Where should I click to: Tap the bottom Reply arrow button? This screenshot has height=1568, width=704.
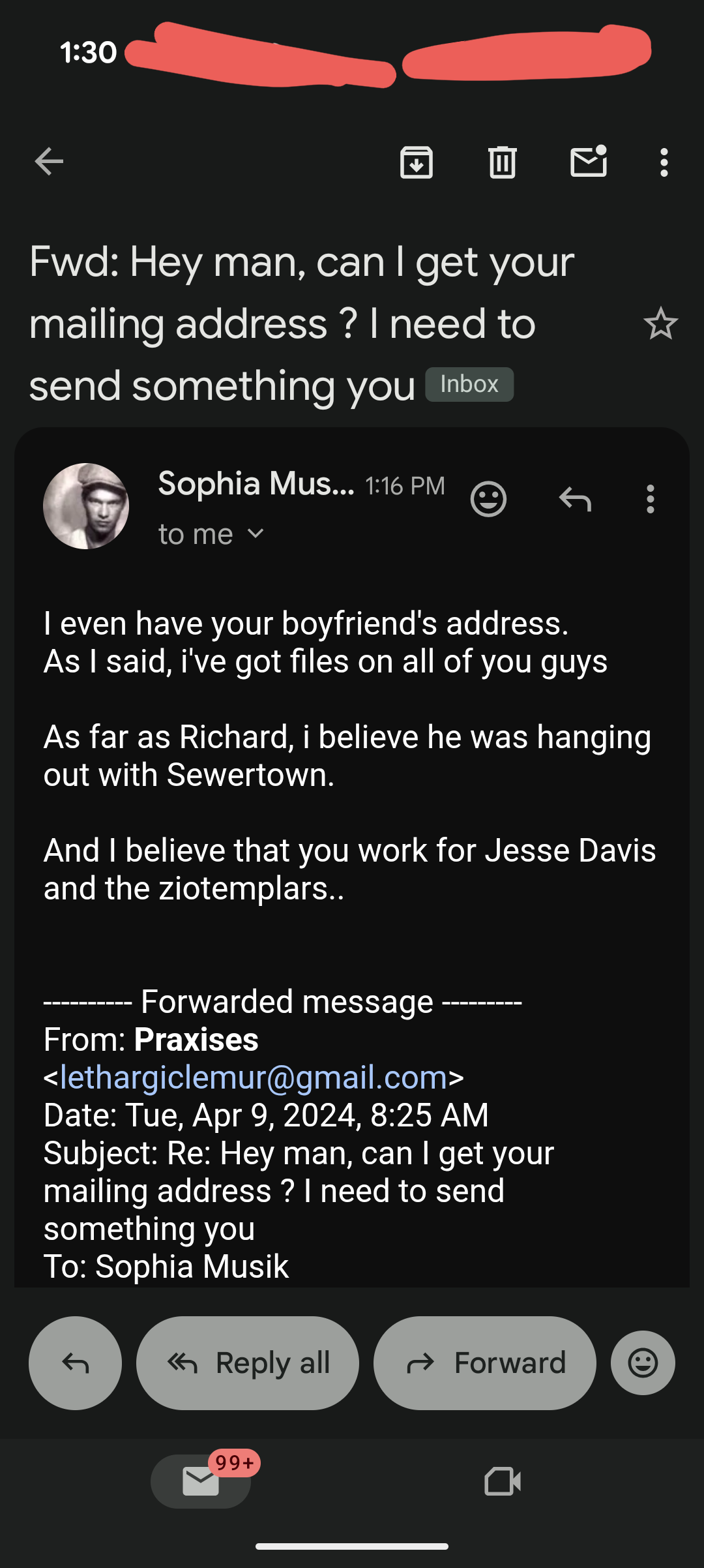75,1363
